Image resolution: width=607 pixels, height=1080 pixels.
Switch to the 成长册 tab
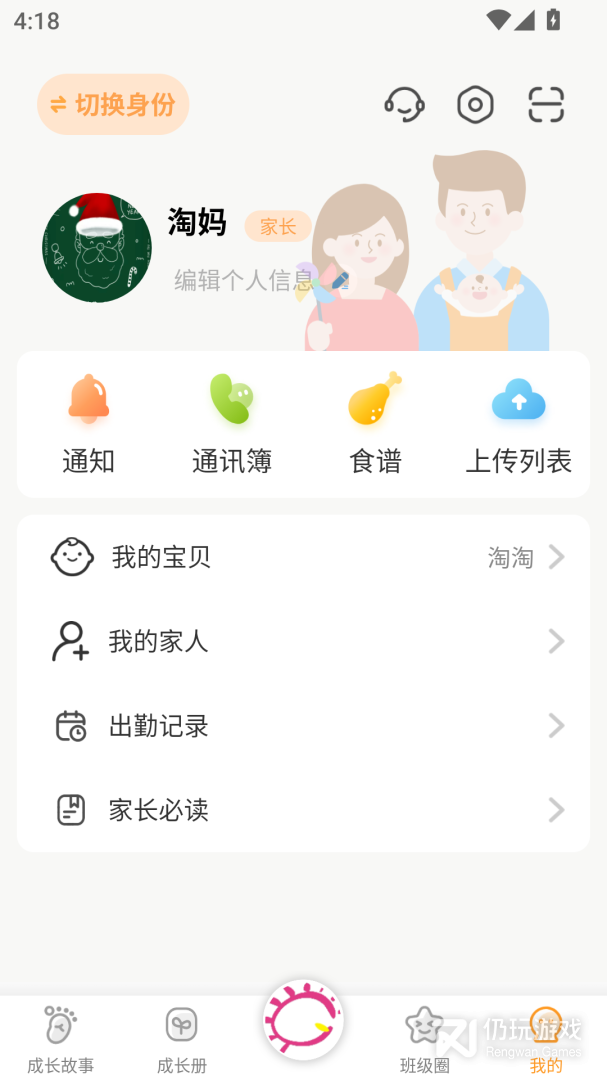click(181, 1040)
